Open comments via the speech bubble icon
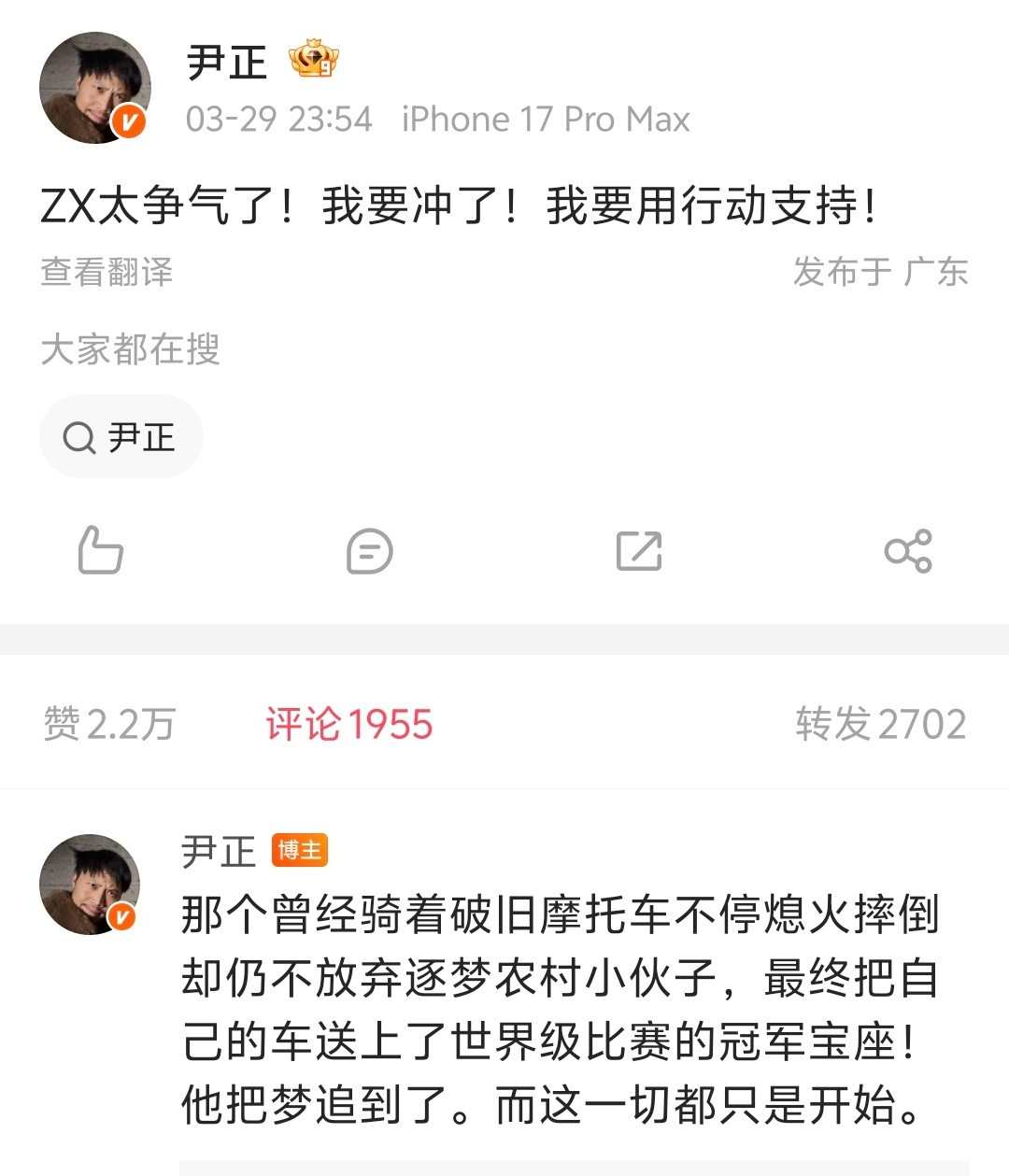1009x1176 pixels. [369, 551]
